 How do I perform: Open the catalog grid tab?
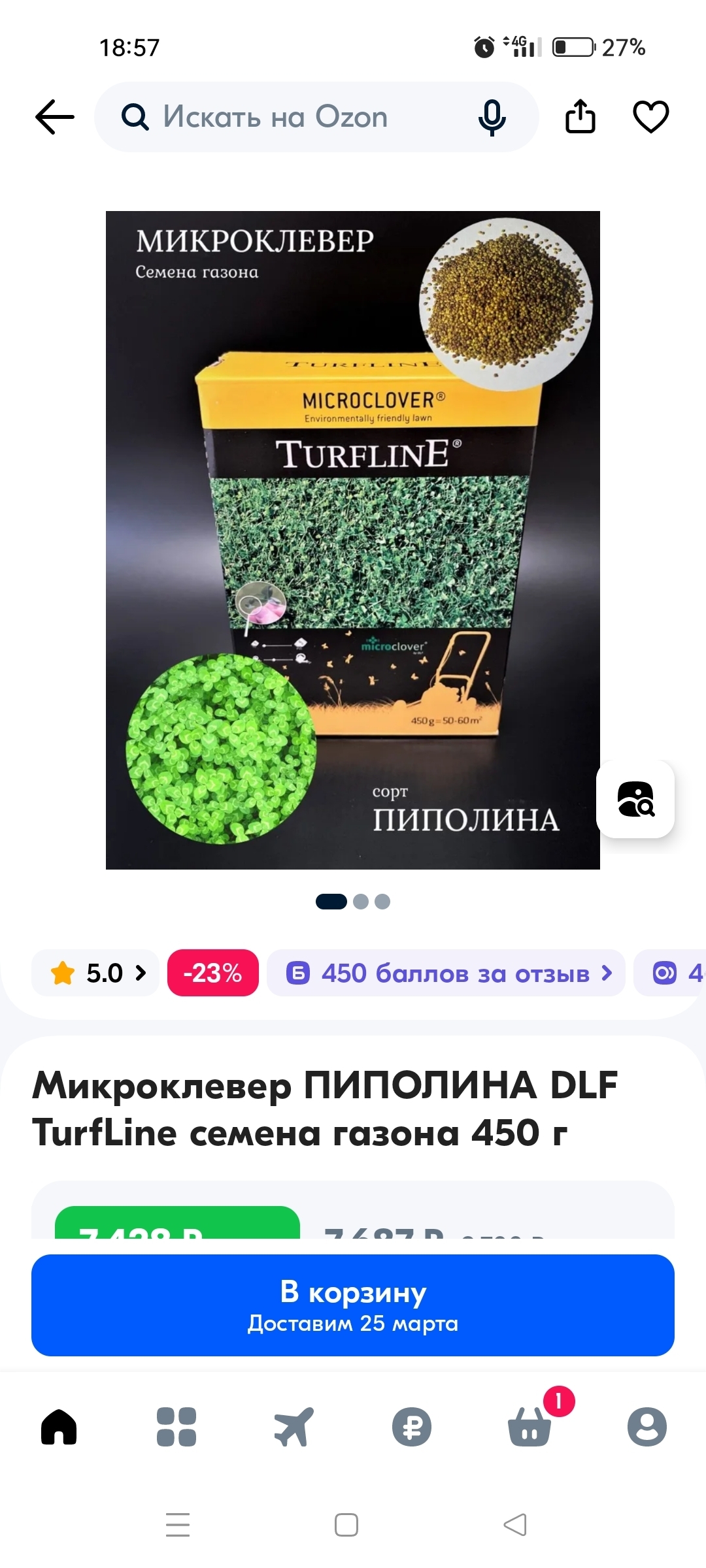[x=176, y=1427]
